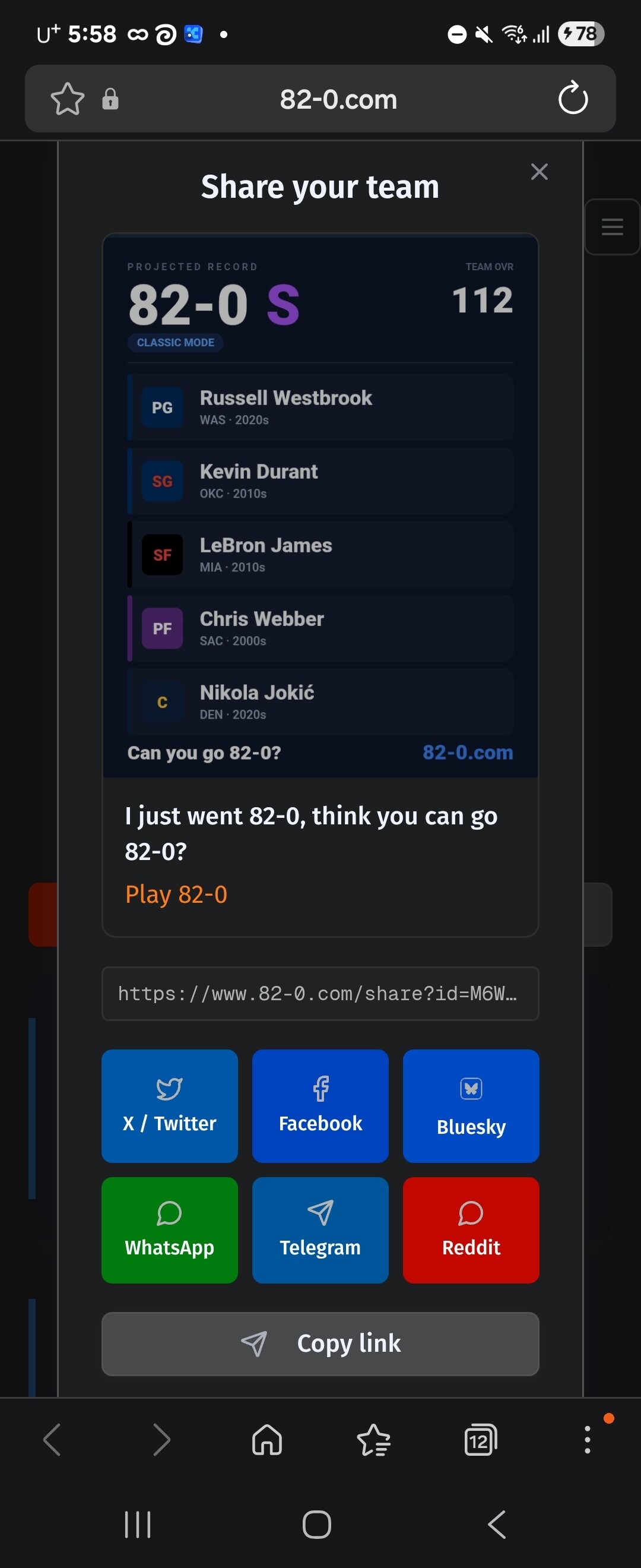Close the Share your team dialog
Screen dimensions: 641x1568
pyautogui.click(x=539, y=172)
